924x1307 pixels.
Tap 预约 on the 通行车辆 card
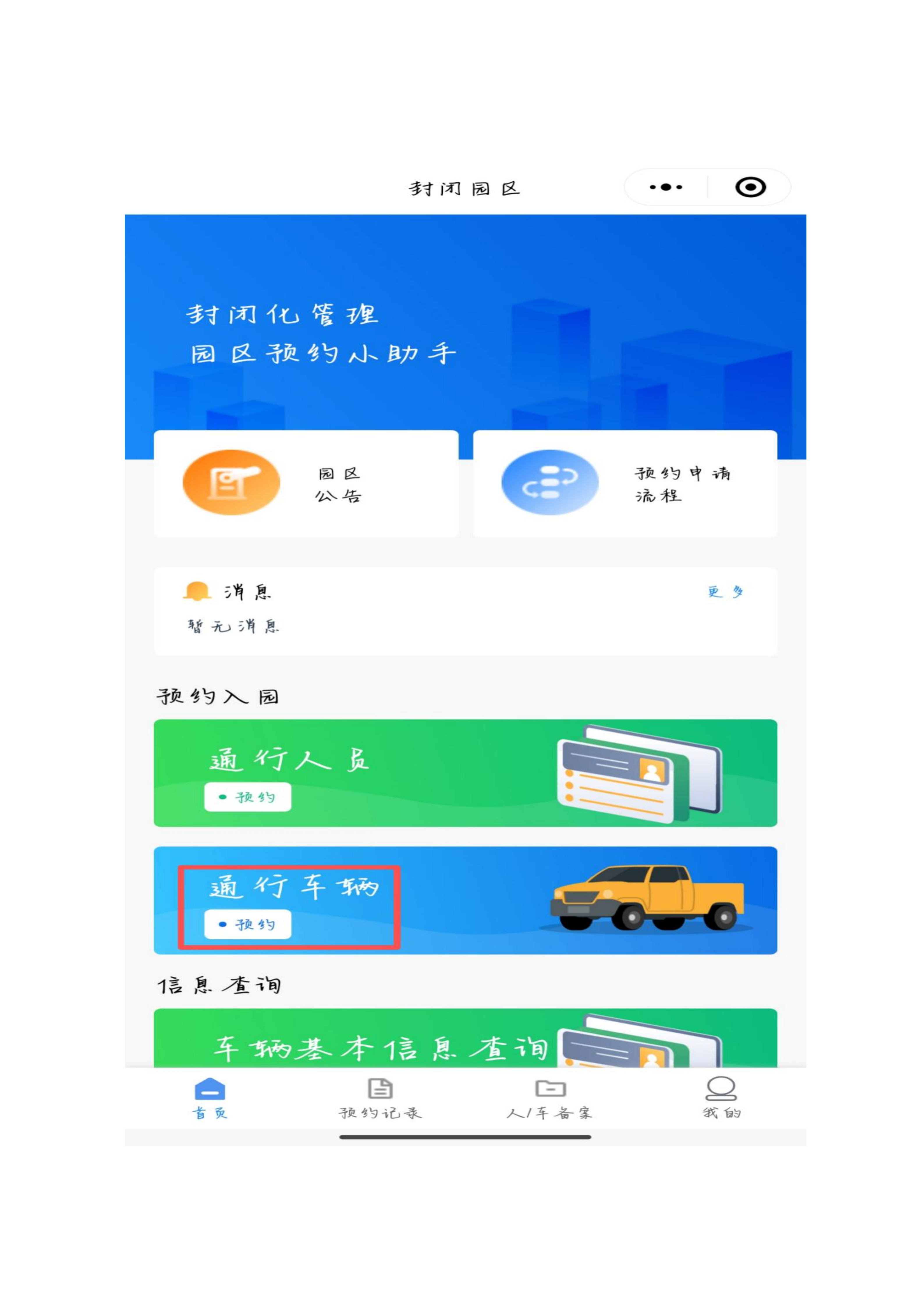click(x=247, y=925)
